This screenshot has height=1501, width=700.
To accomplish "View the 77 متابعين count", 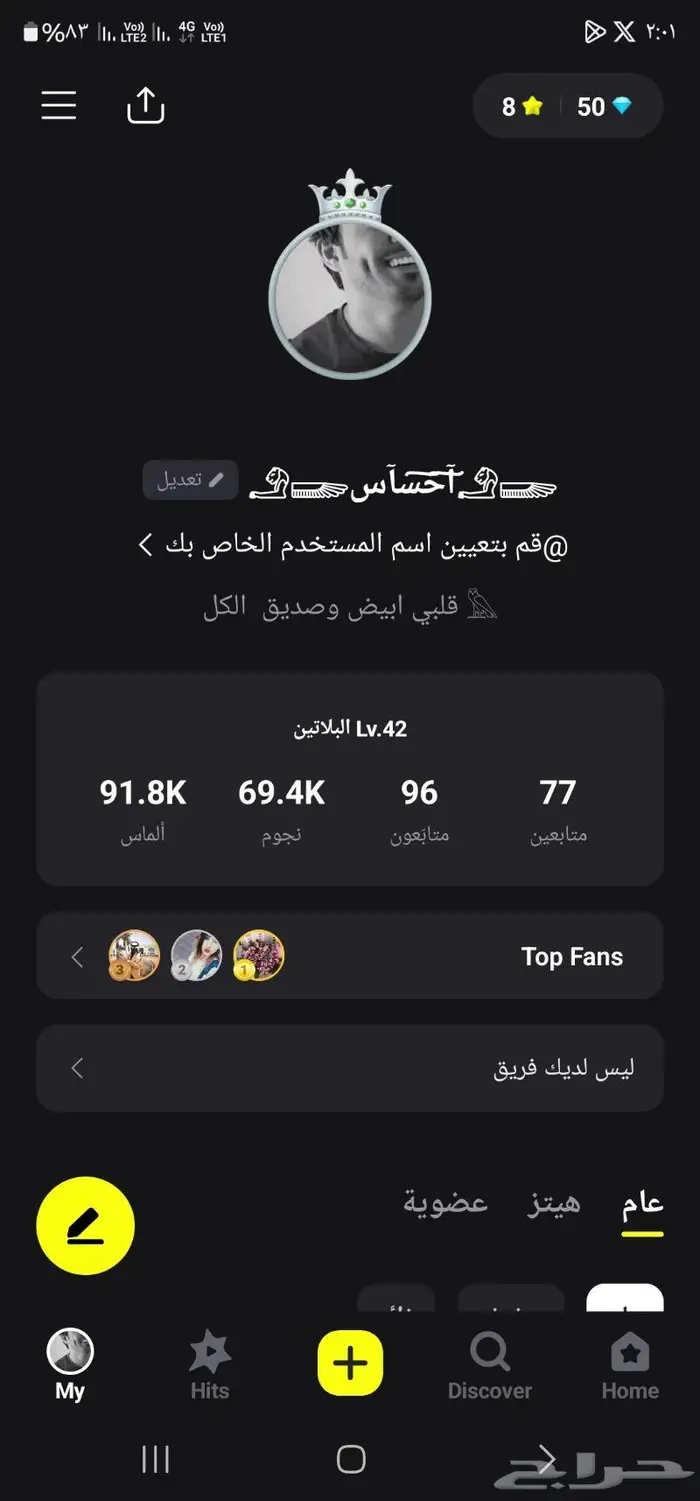I will (558, 808).
